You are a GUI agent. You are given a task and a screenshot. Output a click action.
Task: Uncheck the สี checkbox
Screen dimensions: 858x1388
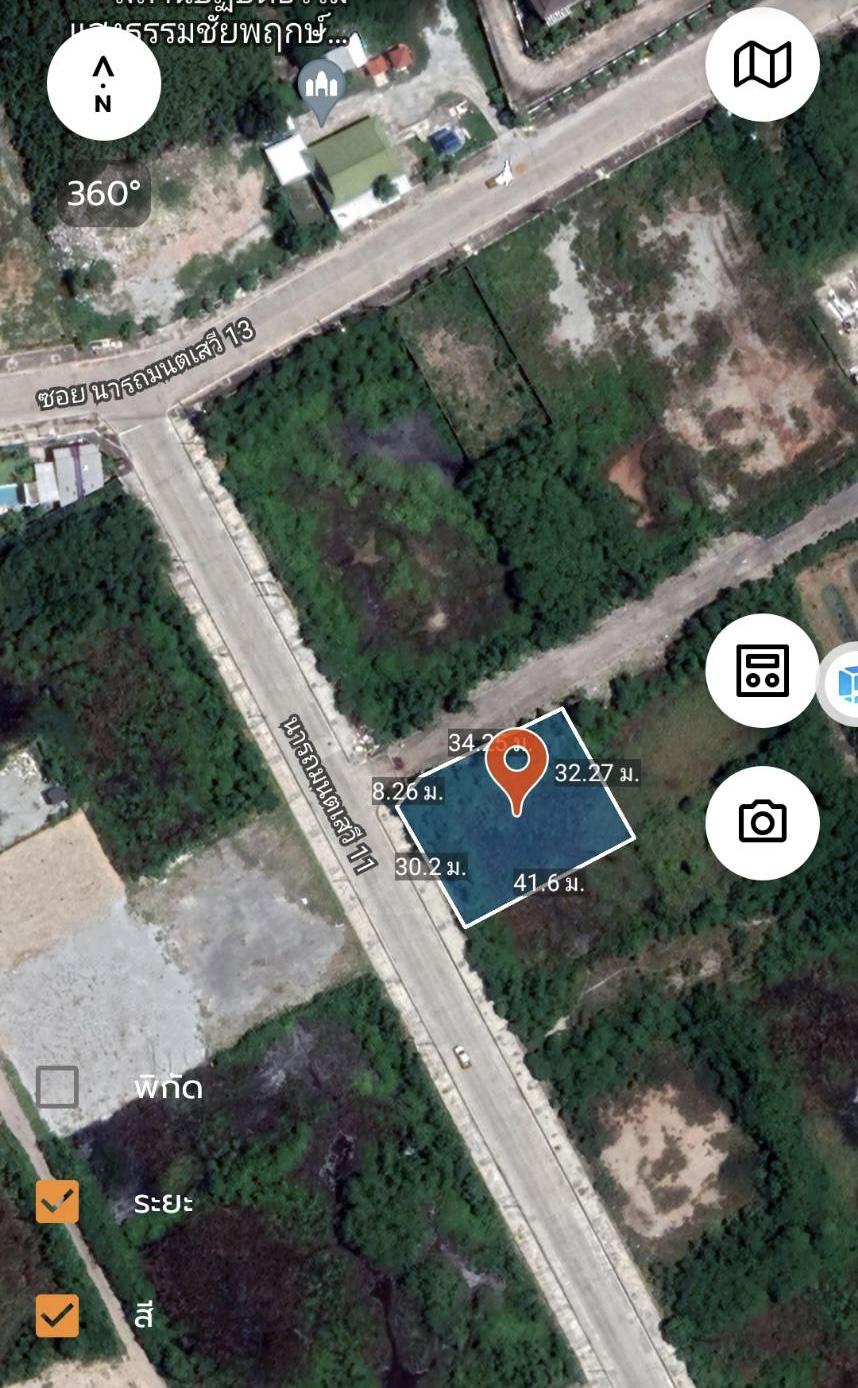[57, 1316]
